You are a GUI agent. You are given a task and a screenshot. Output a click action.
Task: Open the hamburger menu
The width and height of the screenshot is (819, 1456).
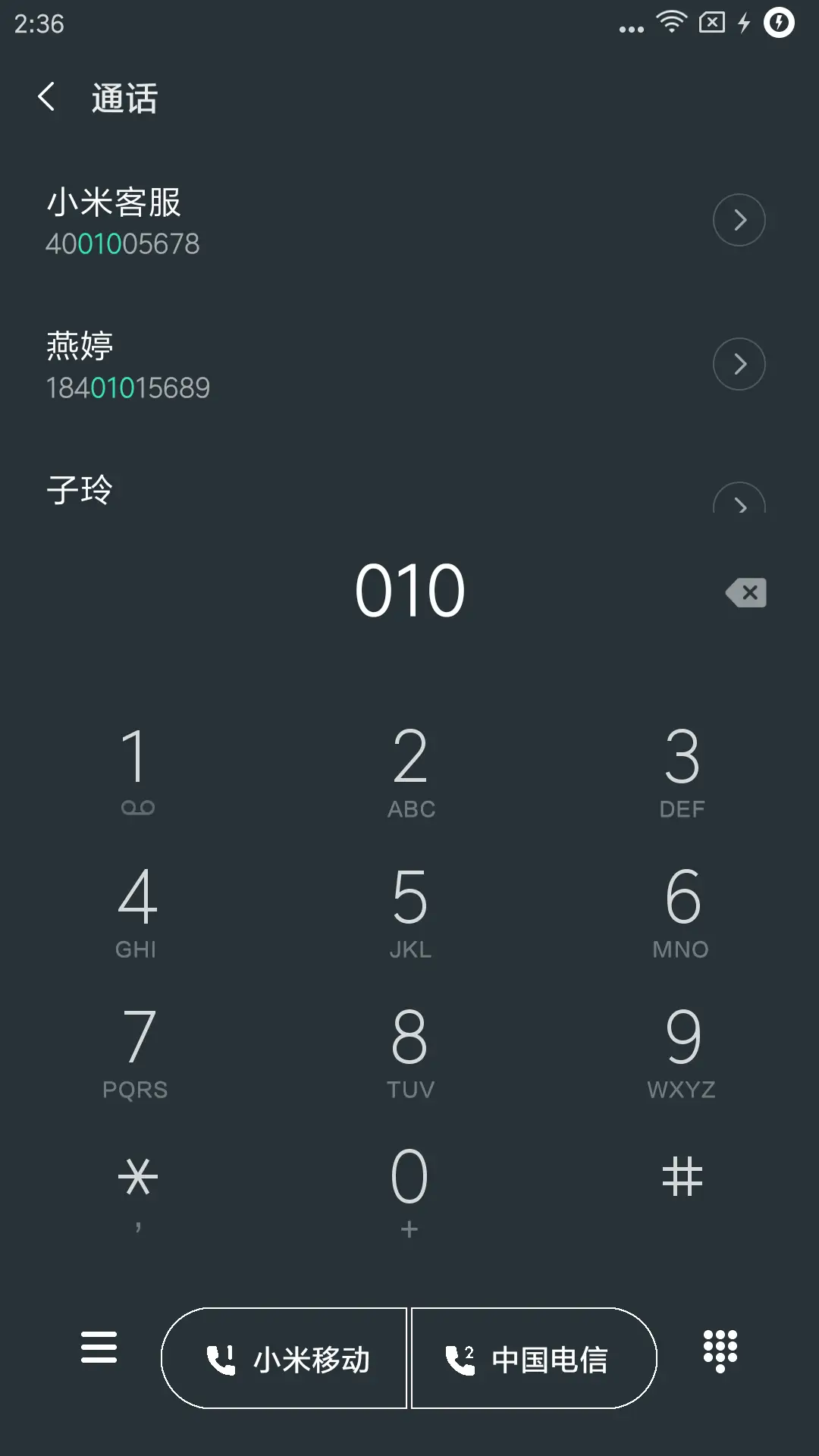coord(99,1348)
